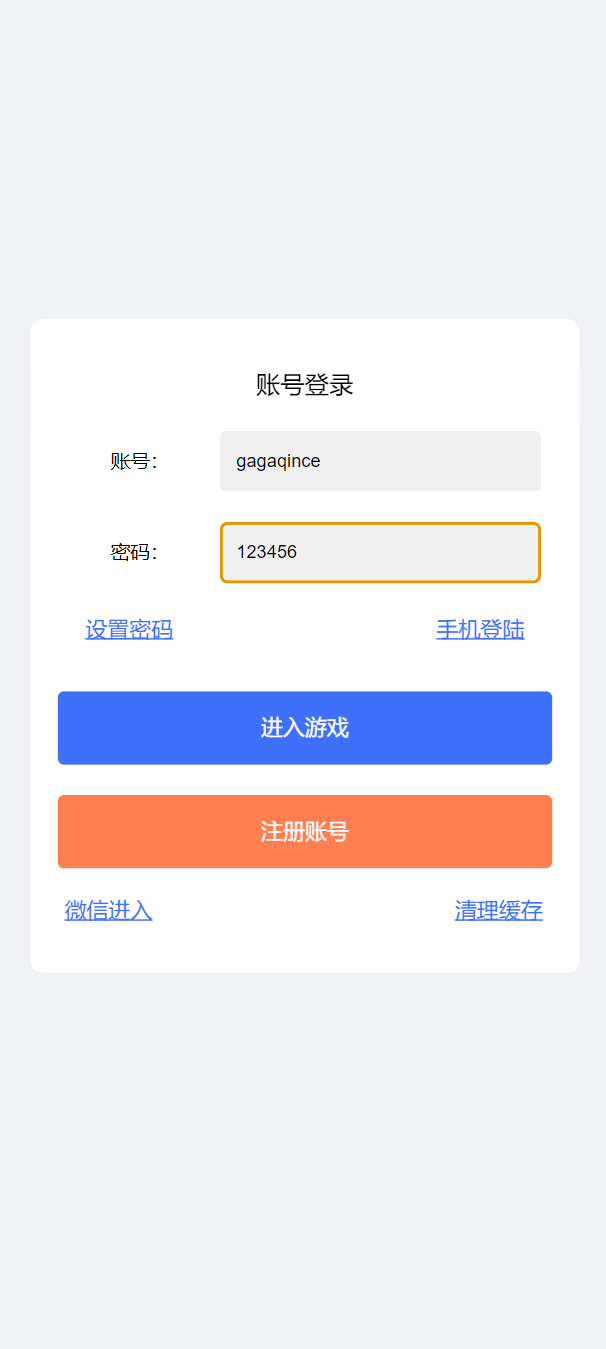Viewport: 606px width, 1349px height.
Task: Log in via 微信进入
Action: pyautogui.click(x=108, y=911)
